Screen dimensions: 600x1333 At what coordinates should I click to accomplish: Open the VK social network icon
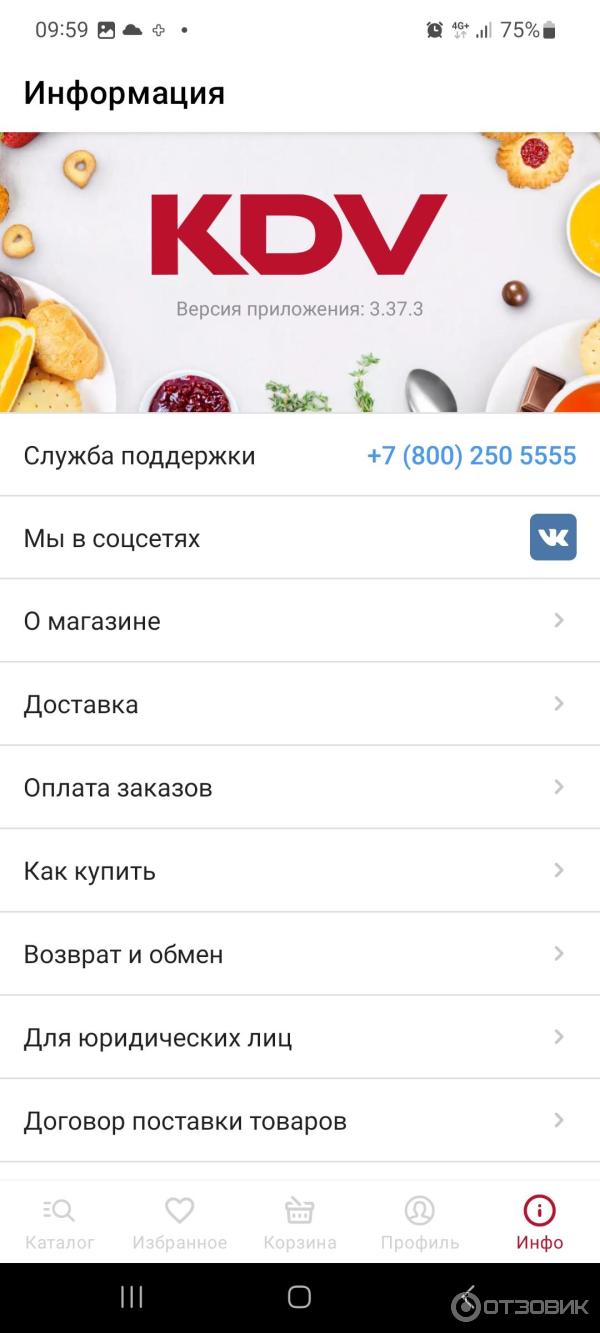click(552, 538)
